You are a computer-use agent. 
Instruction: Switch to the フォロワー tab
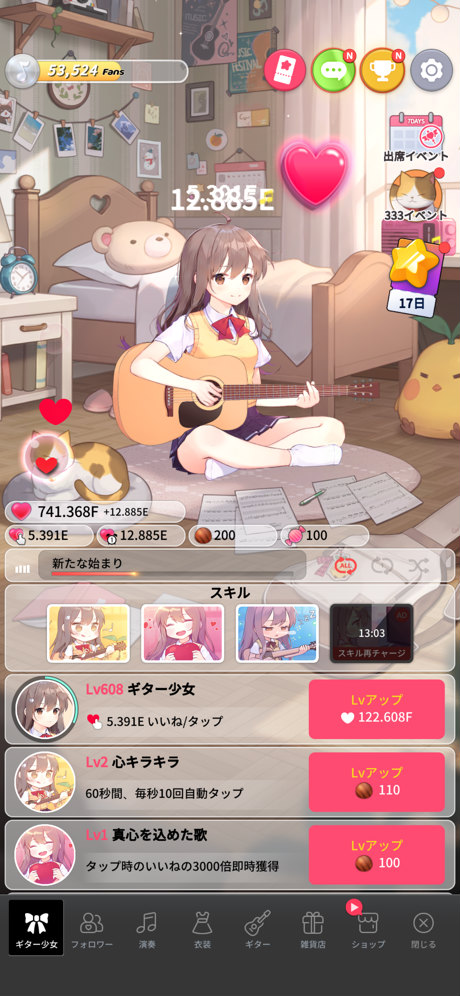[x=92, y=929]
